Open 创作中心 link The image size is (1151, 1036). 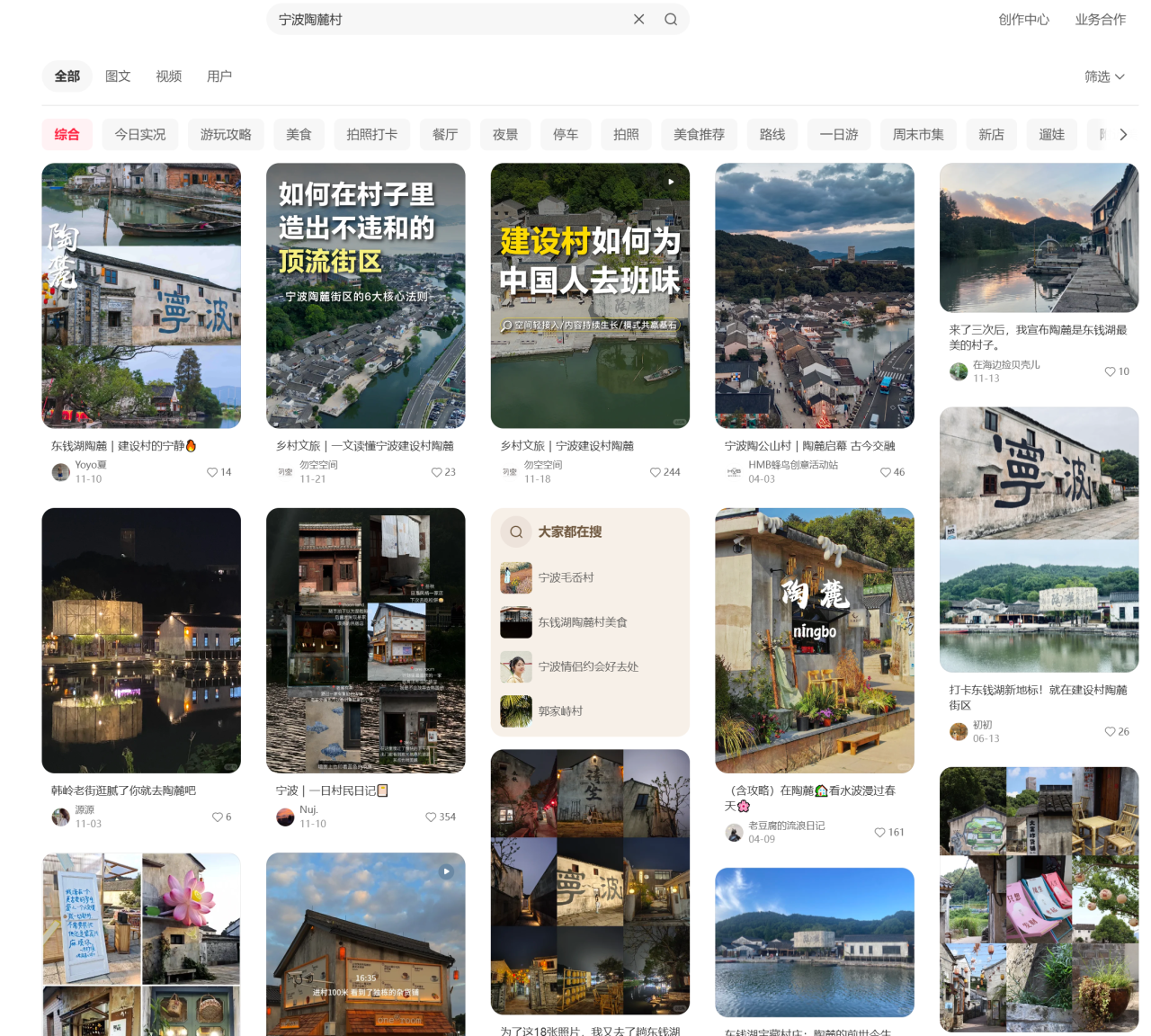(x=1023, y=19)
